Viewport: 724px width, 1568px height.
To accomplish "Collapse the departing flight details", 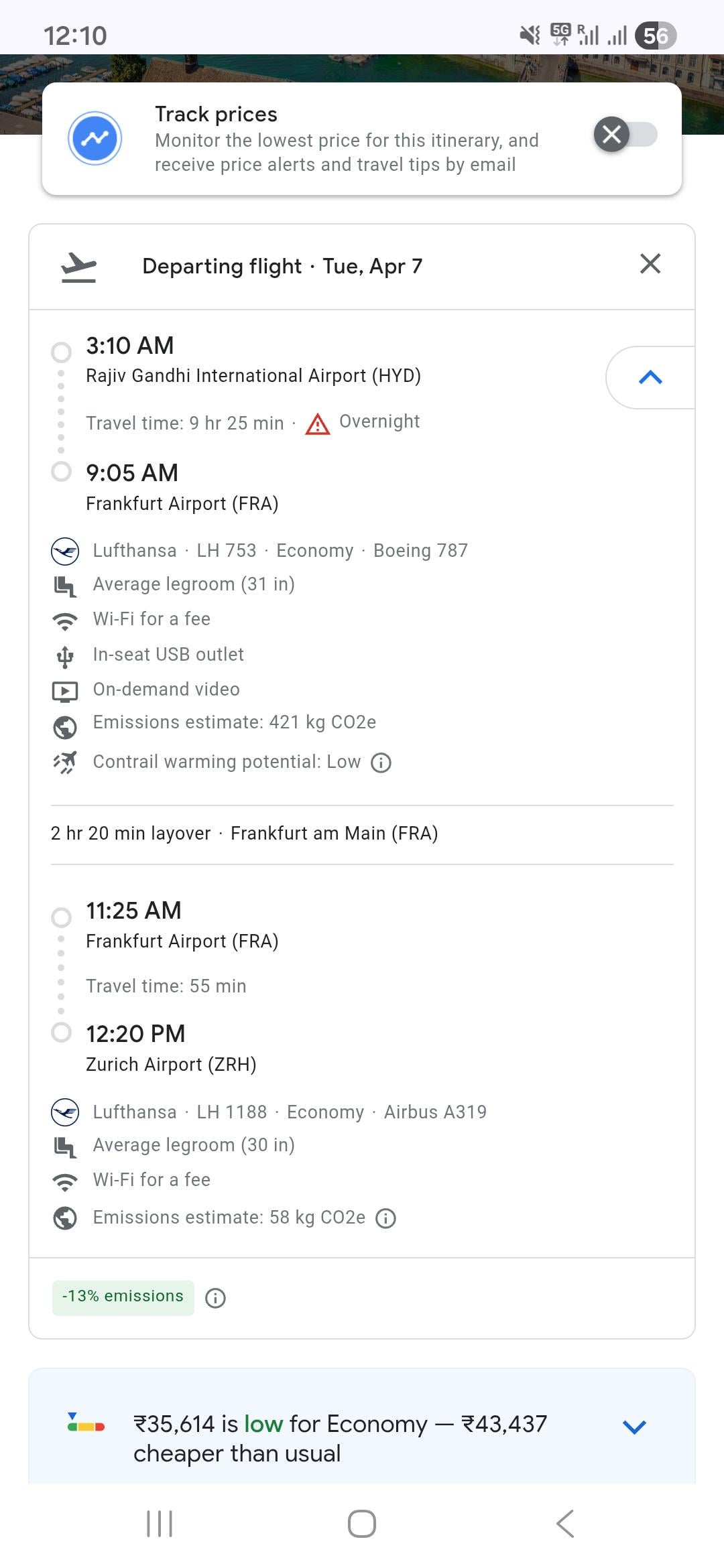I will [x=650, y=378].
